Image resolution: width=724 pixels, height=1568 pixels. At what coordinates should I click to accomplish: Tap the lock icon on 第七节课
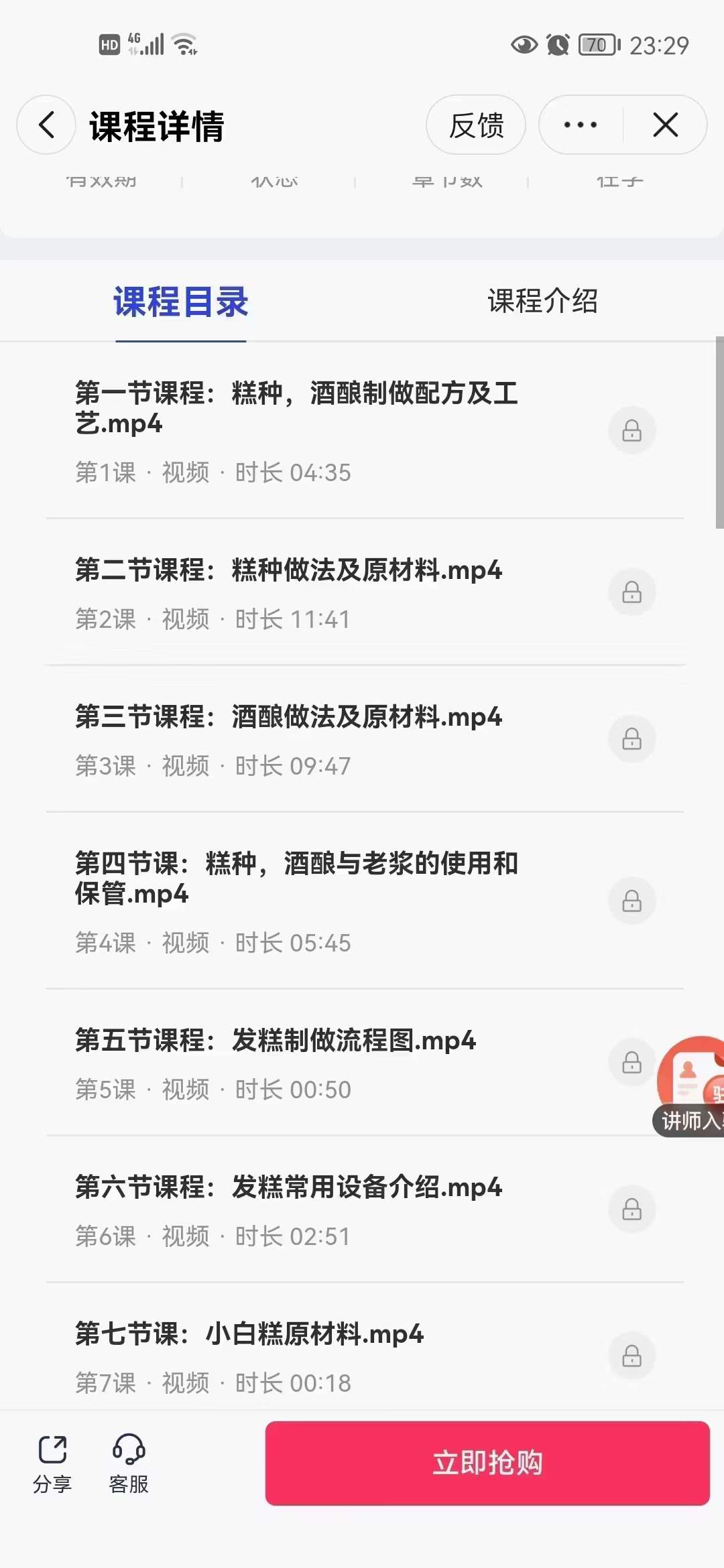point(631,1356)
